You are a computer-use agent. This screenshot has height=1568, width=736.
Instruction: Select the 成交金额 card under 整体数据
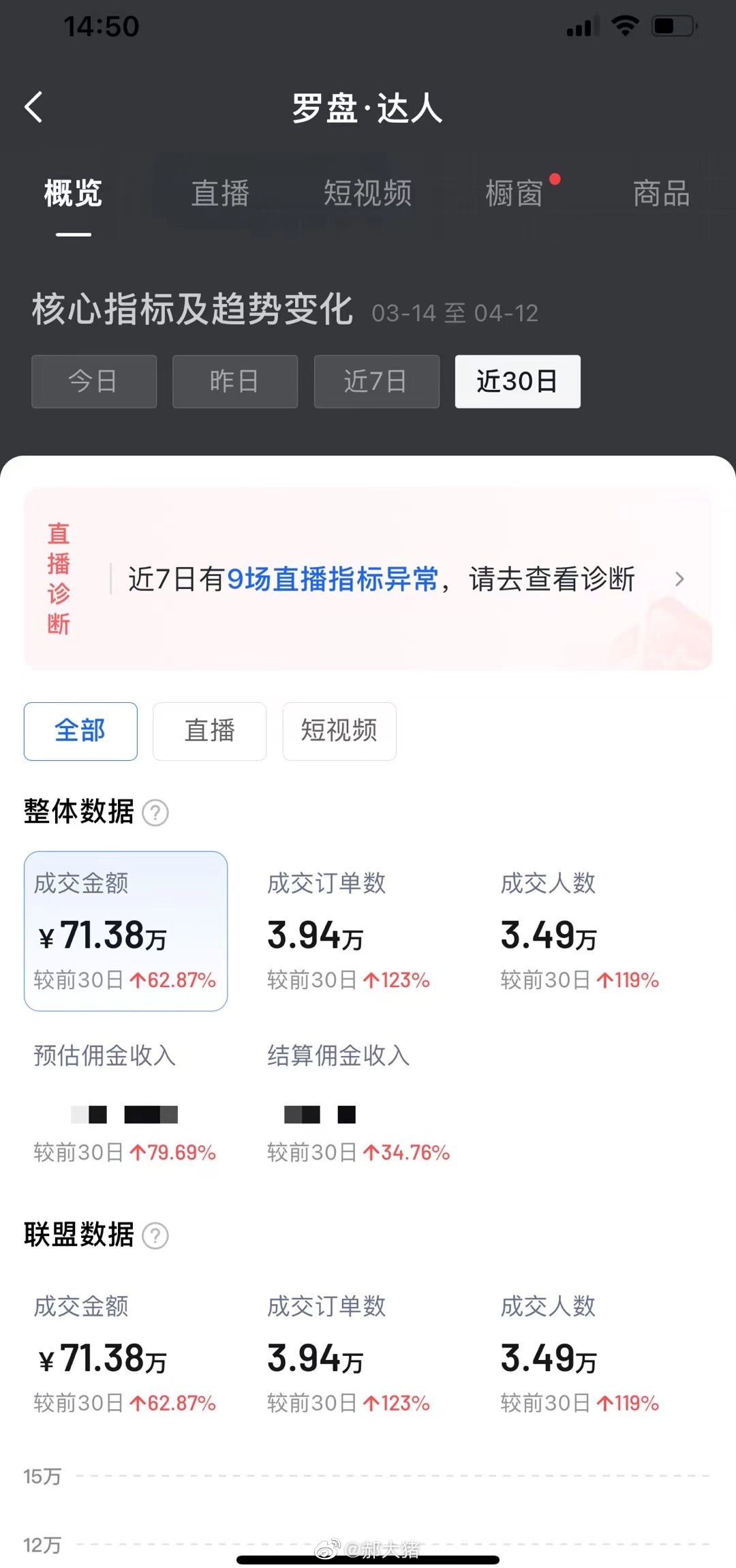[x=125, y=931]
